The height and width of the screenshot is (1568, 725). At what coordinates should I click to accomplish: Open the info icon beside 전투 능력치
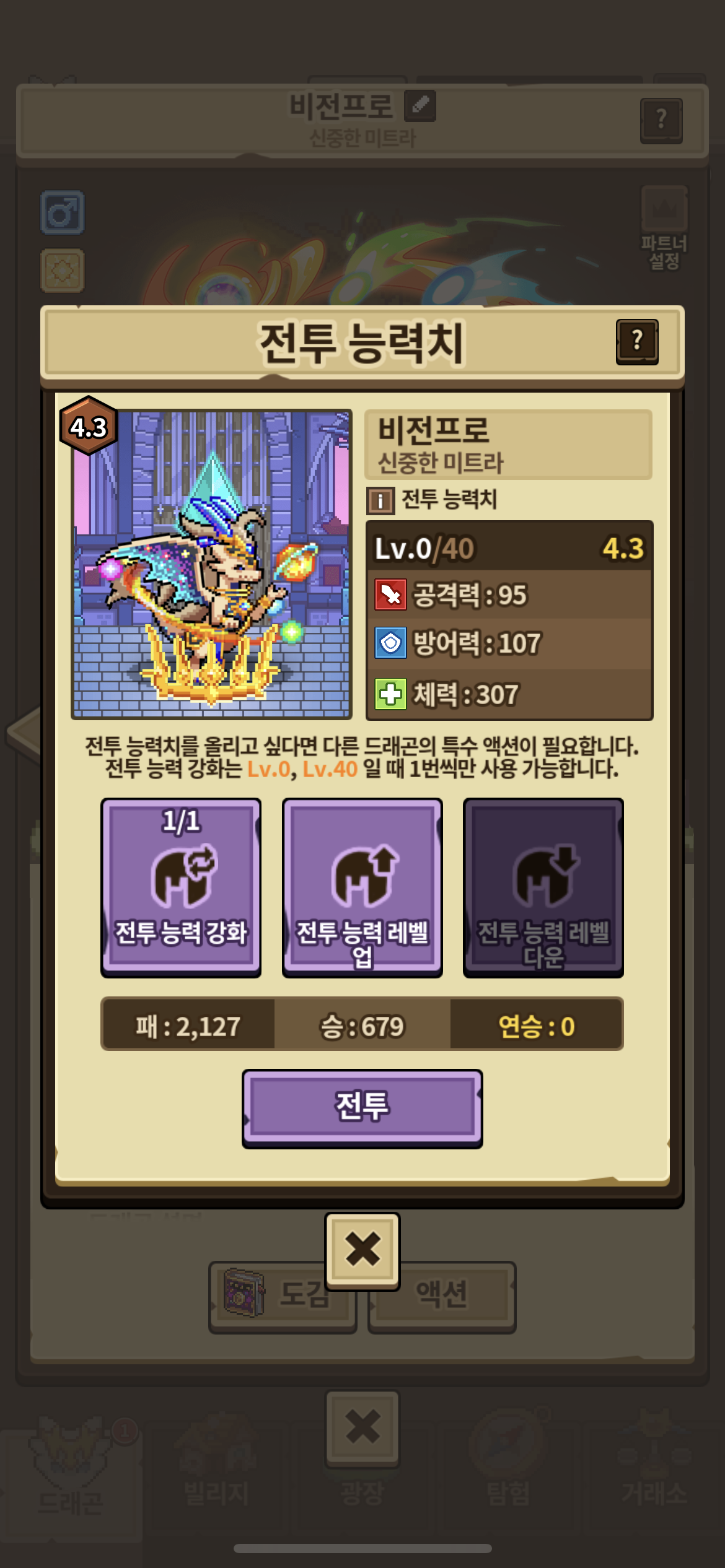click(380, 500)
